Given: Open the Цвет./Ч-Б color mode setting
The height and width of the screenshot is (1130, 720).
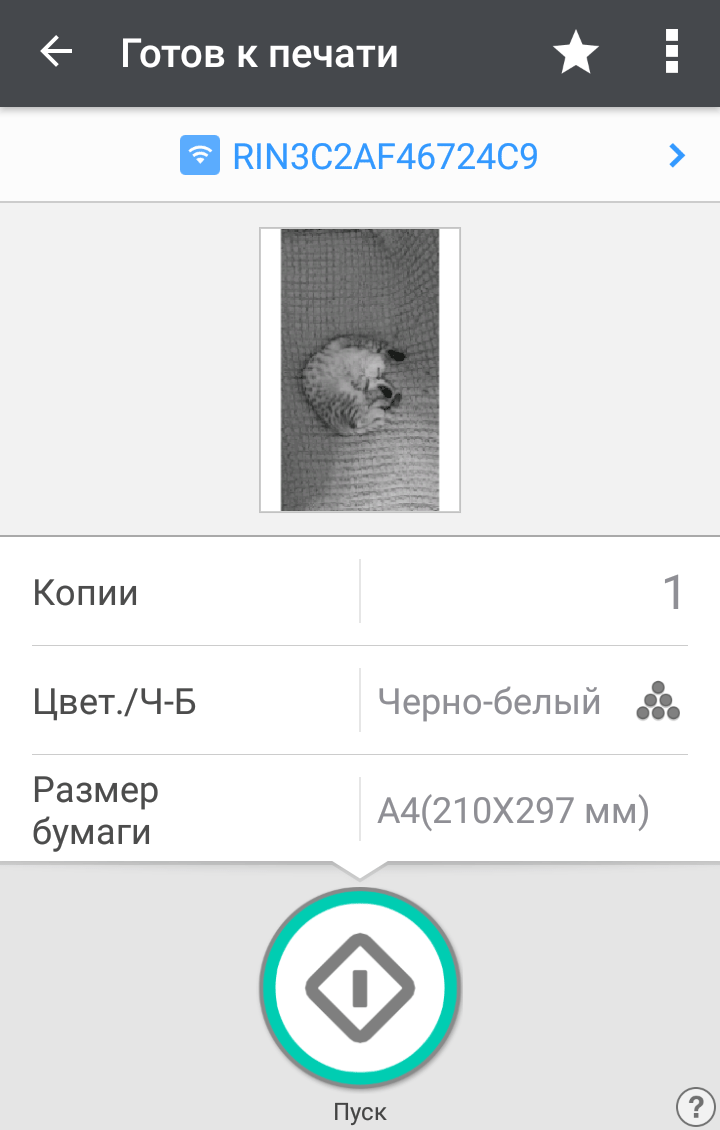Looking at the screenshot, I should 524,702.
